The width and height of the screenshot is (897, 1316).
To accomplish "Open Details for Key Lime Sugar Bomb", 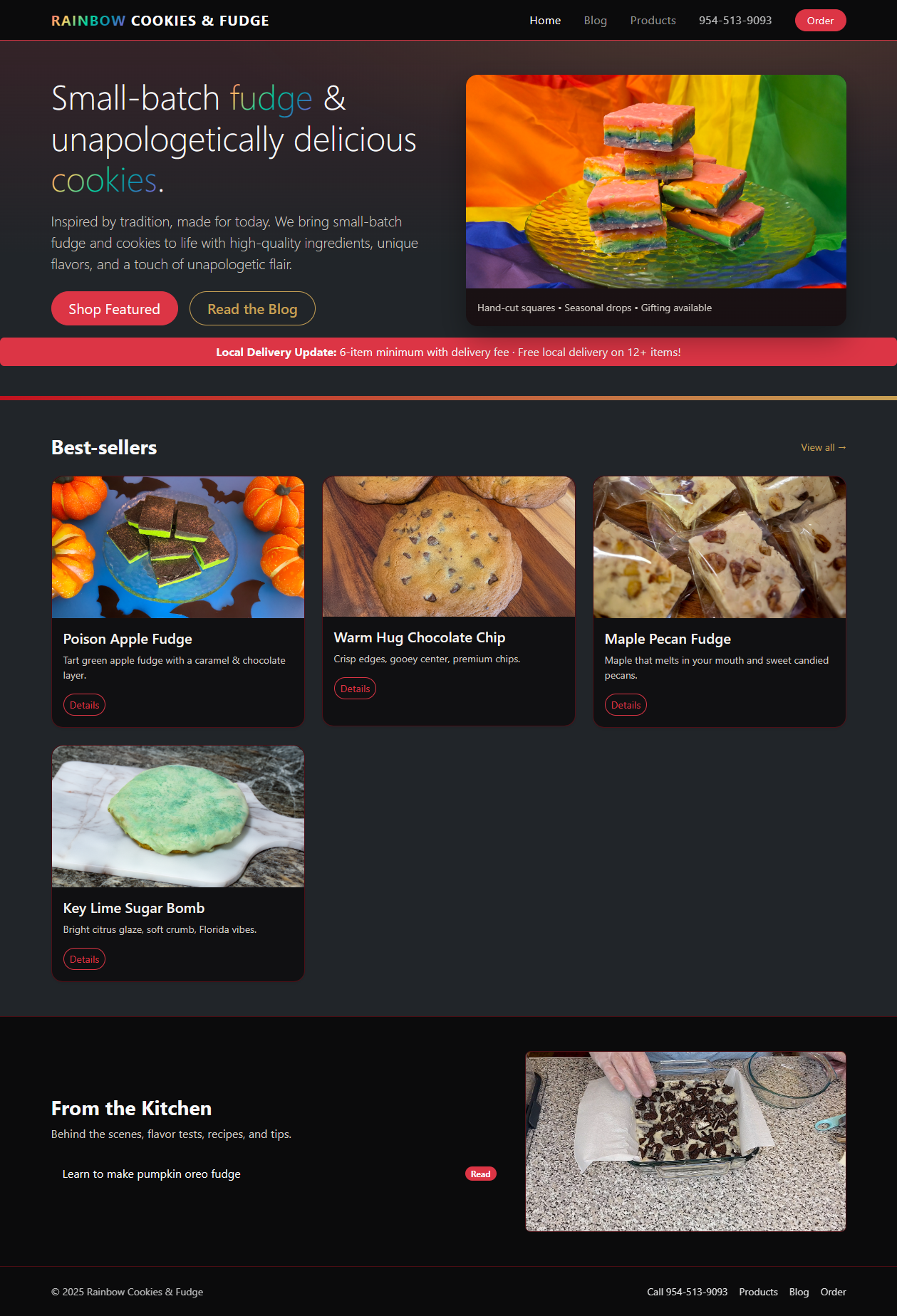I will (x=84, y=959).
